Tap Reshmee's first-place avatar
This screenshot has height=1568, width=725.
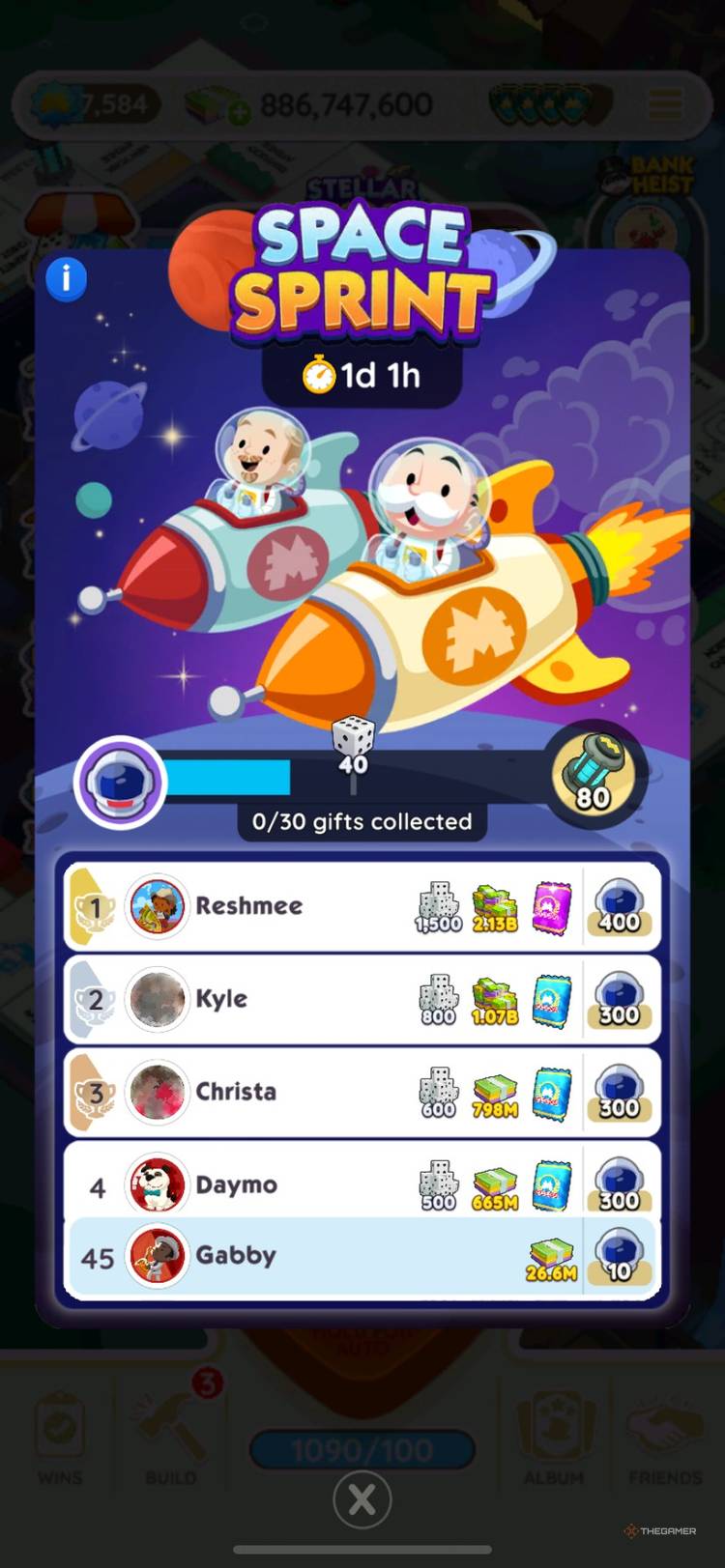pos(157,905)
